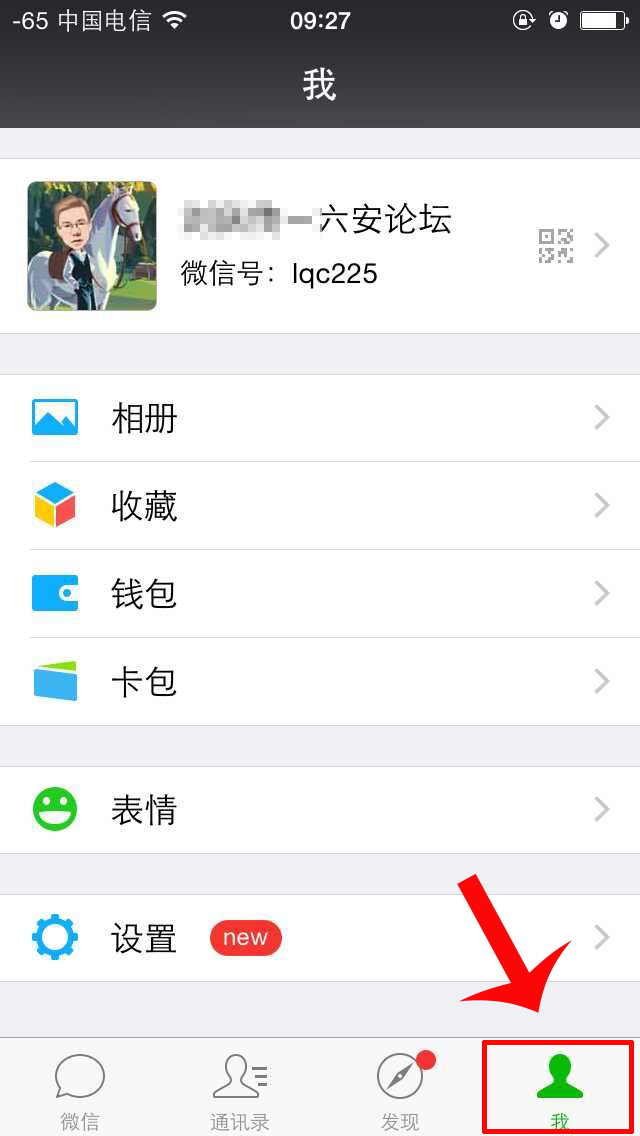640x1136 pixels.
Task: Switch to the 通讯录 contacts tab
Action: pos(240,1090)
